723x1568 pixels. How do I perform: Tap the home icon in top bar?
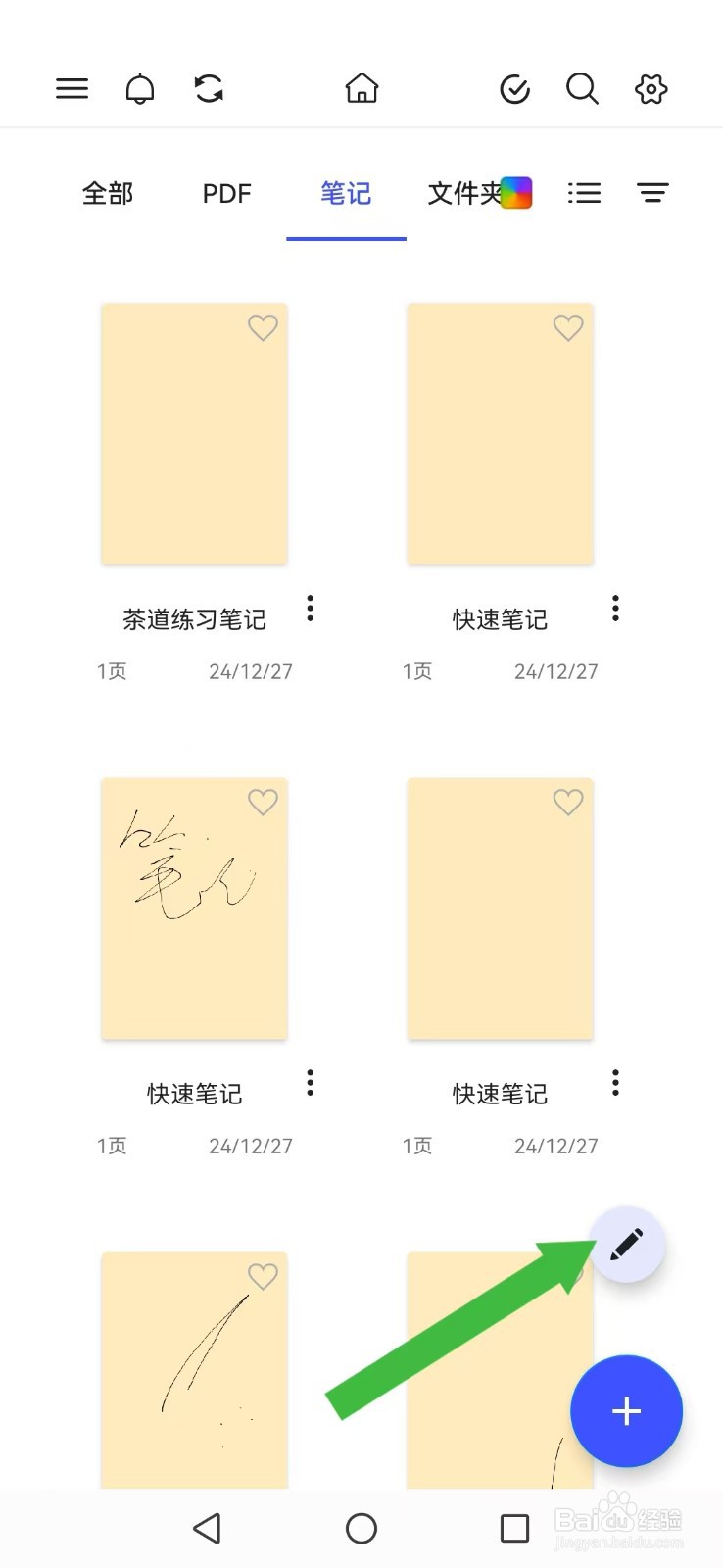[x=361, y=88]
